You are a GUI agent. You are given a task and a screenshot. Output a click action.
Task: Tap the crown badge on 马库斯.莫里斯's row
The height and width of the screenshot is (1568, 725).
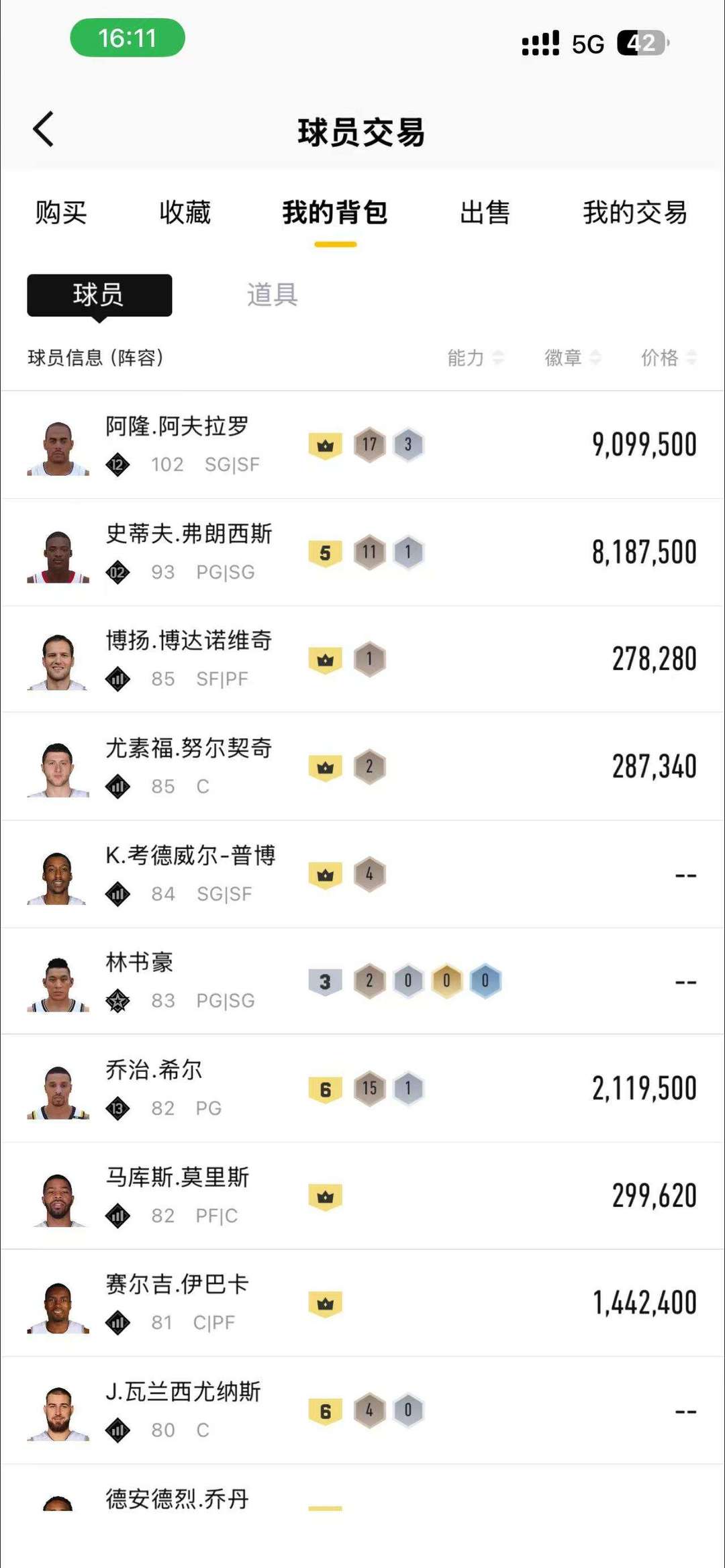coord(327,1194)
